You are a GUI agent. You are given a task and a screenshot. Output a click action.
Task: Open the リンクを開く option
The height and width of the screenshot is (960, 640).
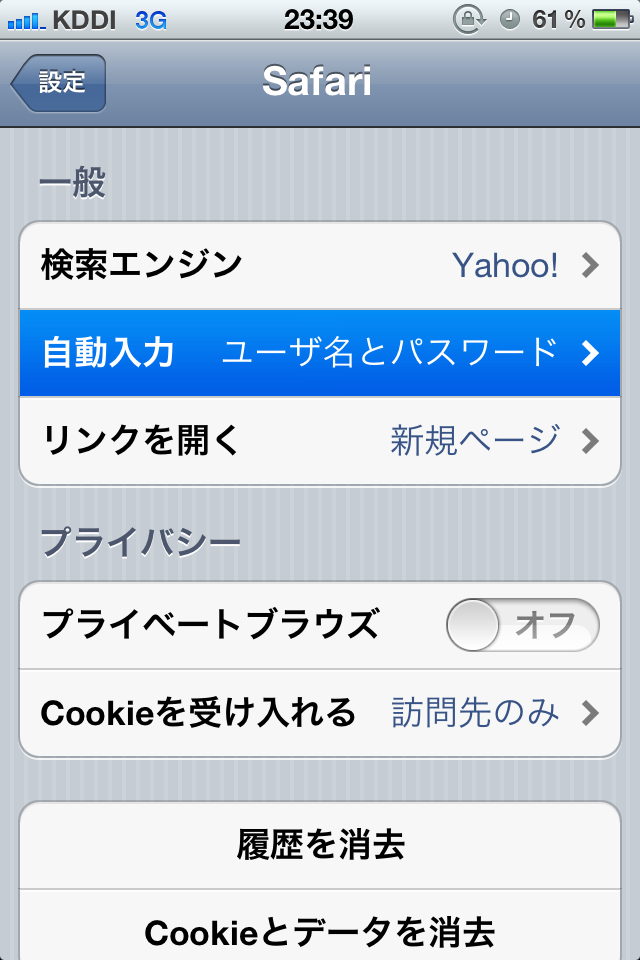(x=320, y=440)
